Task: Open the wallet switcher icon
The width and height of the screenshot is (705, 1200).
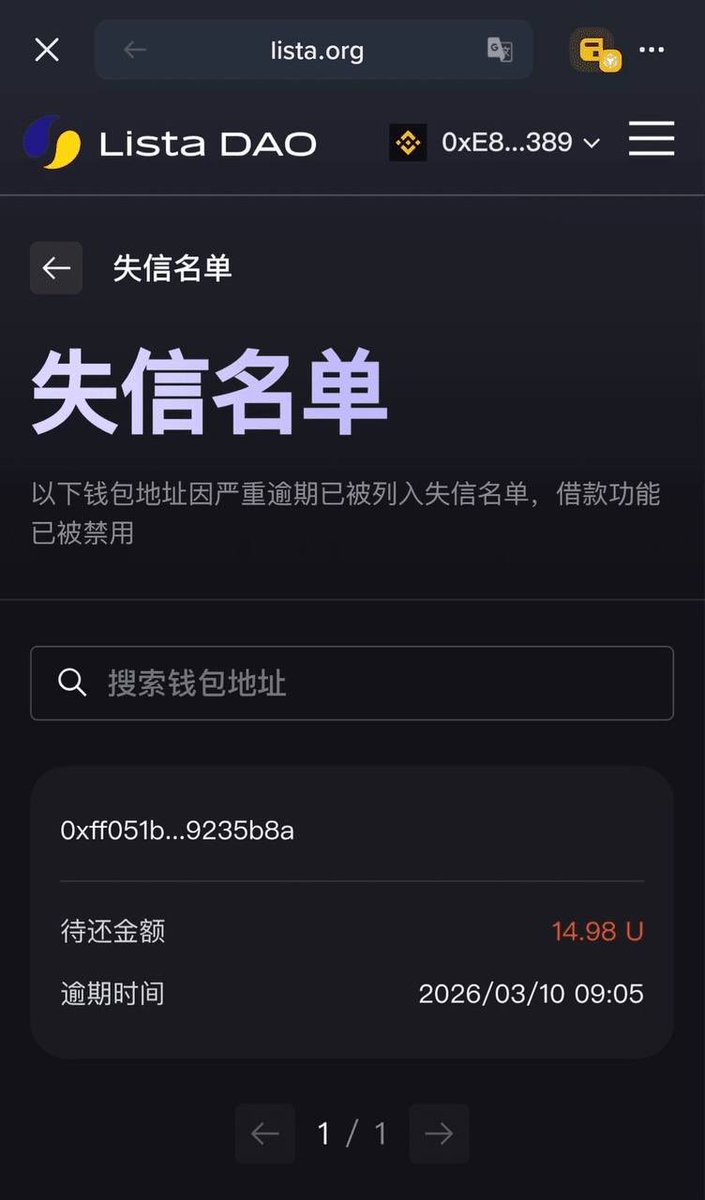Action: coord(596,50)
